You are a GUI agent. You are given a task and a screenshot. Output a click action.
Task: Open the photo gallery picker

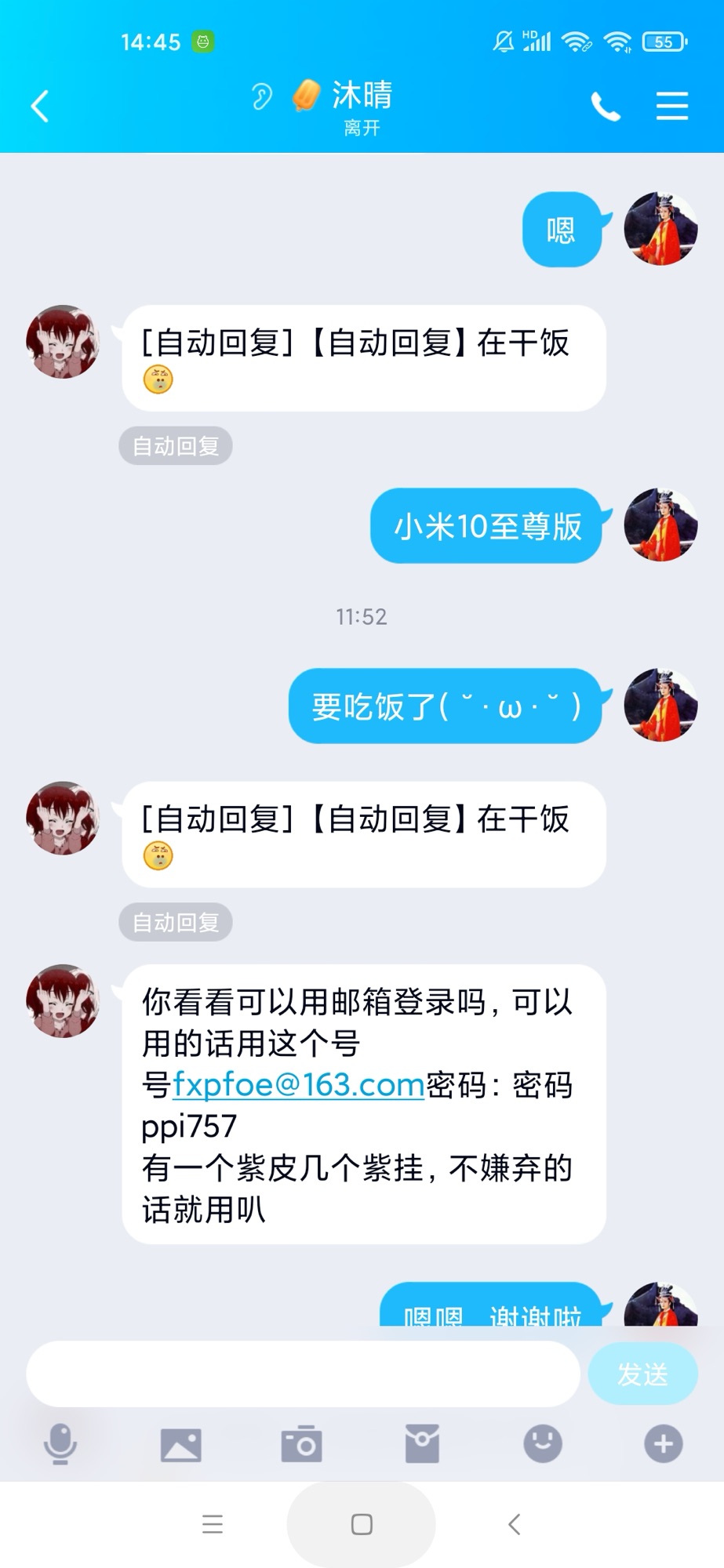tap(181, 1444)
